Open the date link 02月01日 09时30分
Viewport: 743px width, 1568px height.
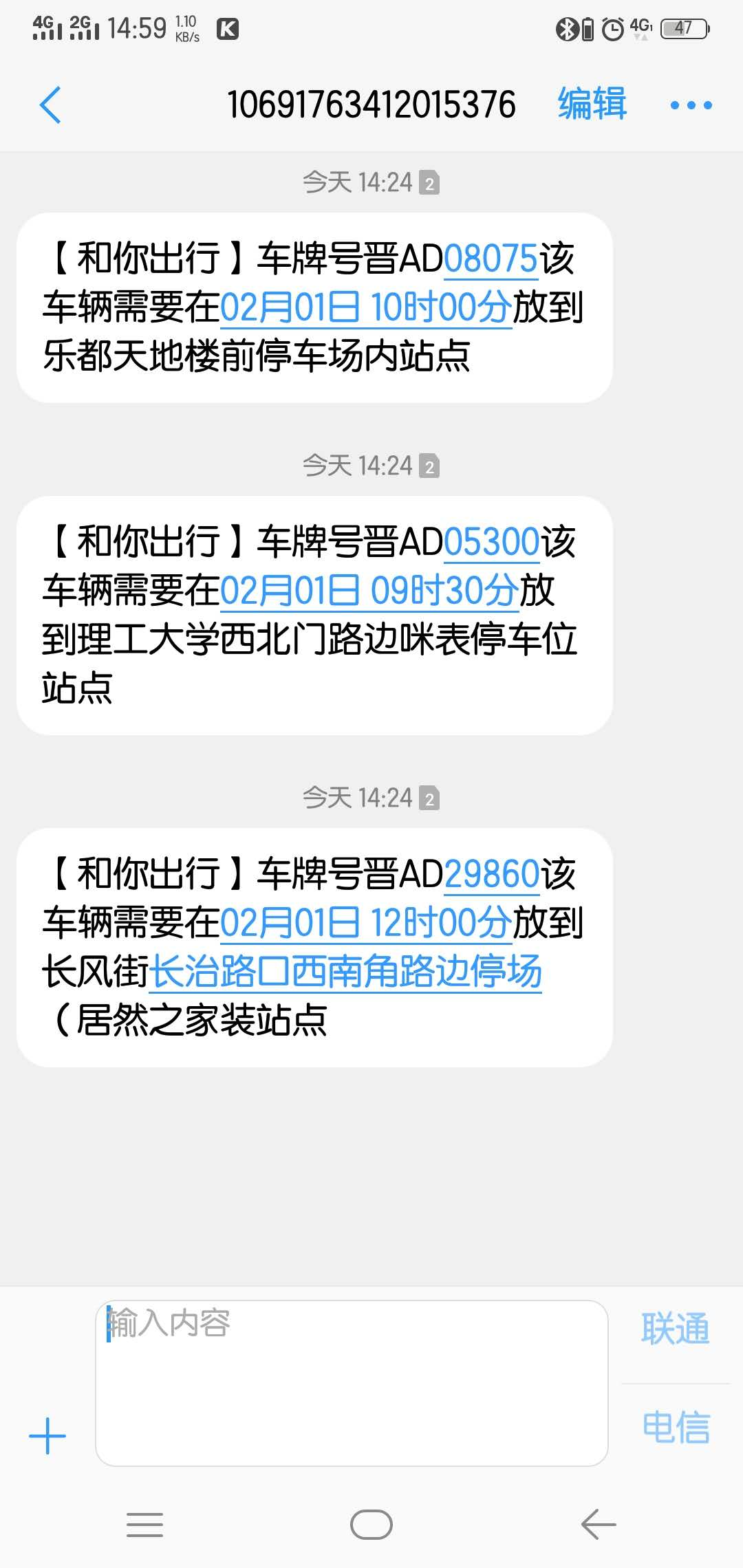click(x=369, y=591)
